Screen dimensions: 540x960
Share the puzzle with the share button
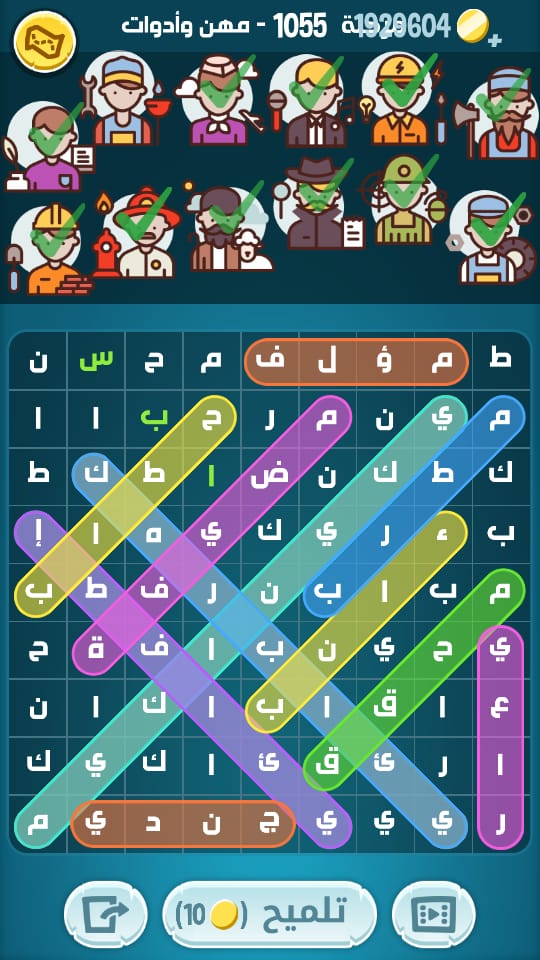click(105, 915)
